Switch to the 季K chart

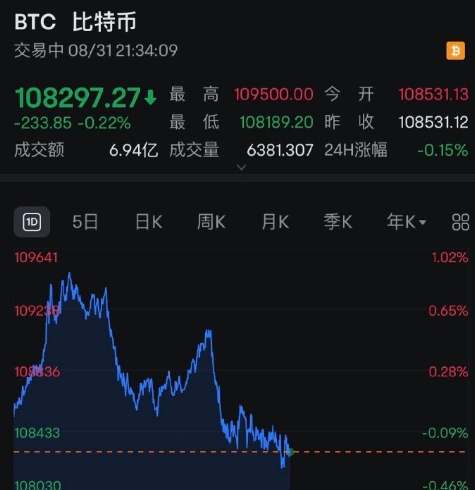point(338,222)
